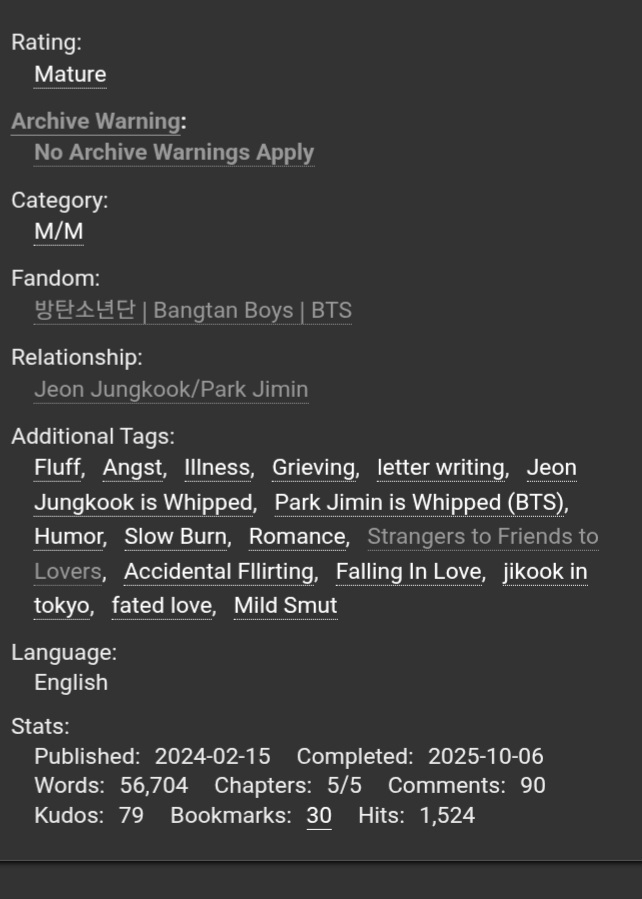
Task: Open the Accidental Fllirting tag
Action: click(220, 572)
